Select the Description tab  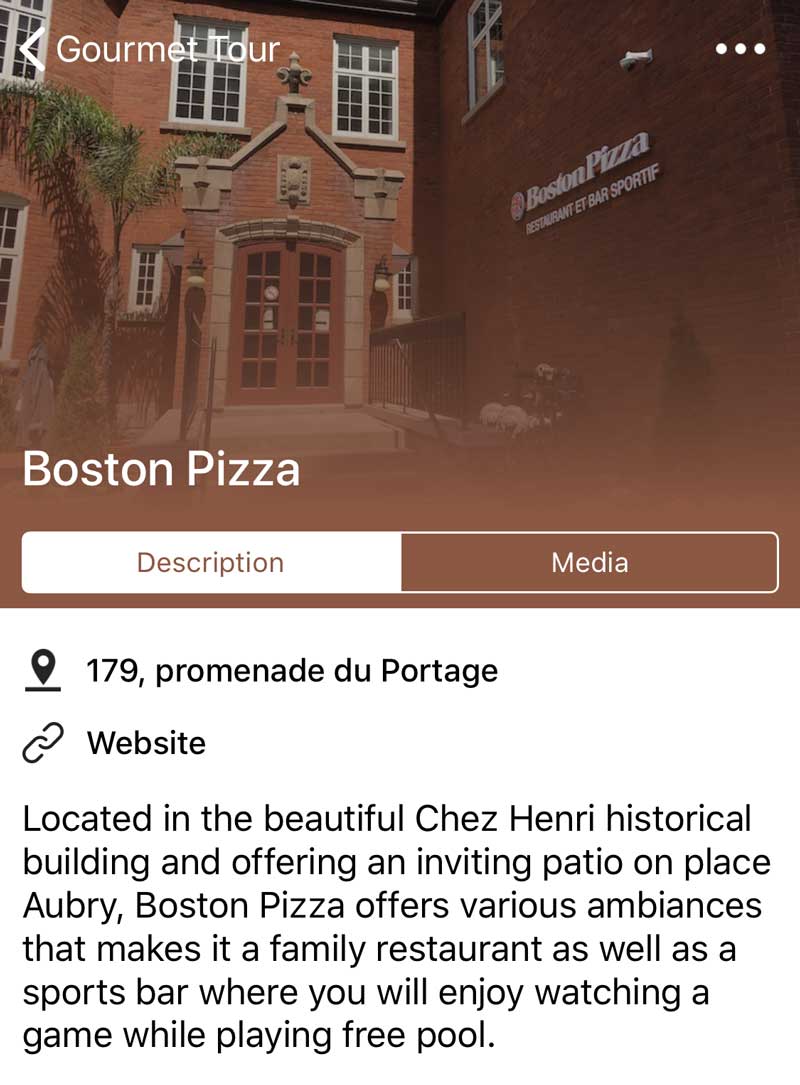coord(211,563)
